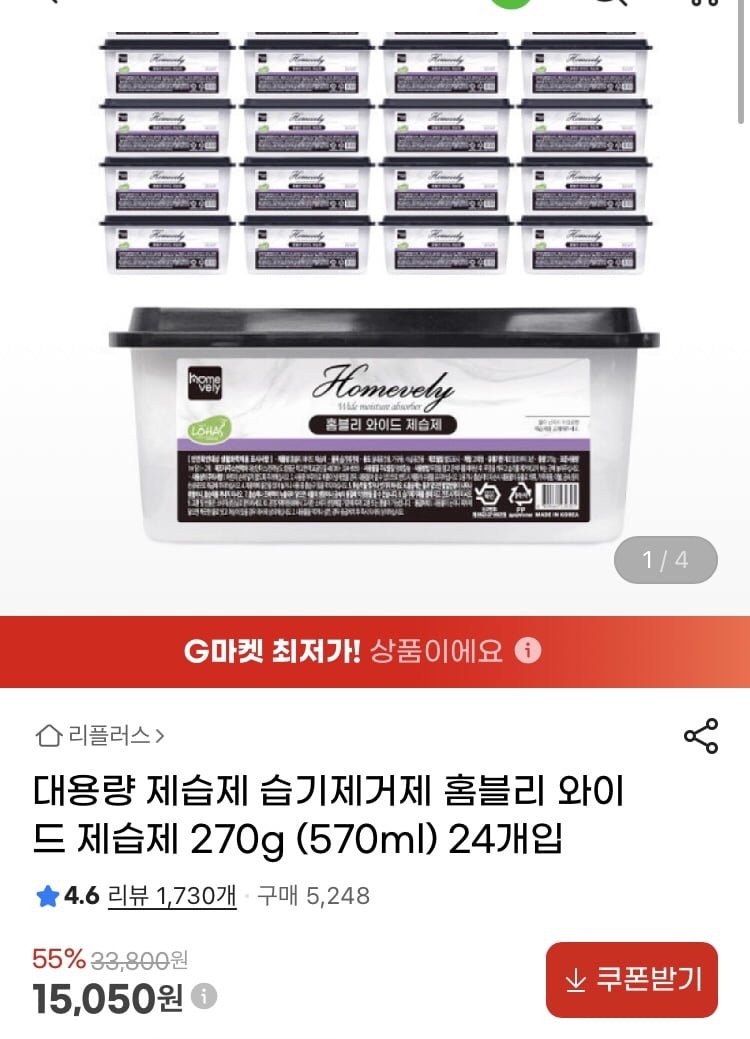The width and height of the screenshot is (750, 1039).
Task: View price info icon next to 15,050원
Action: coord(204,996)
